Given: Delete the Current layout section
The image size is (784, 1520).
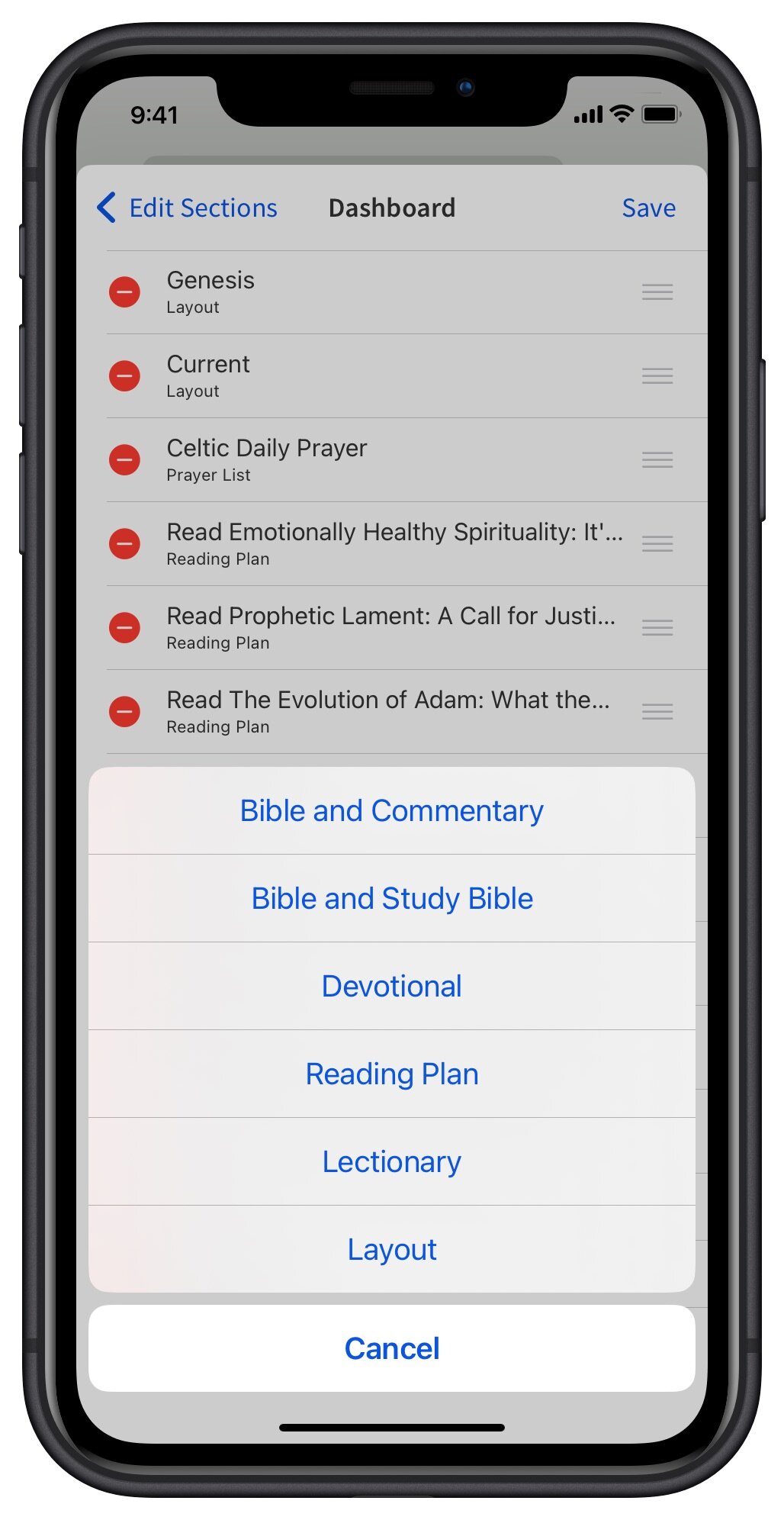Looking at the screenshot, I should tap(124, 376).
